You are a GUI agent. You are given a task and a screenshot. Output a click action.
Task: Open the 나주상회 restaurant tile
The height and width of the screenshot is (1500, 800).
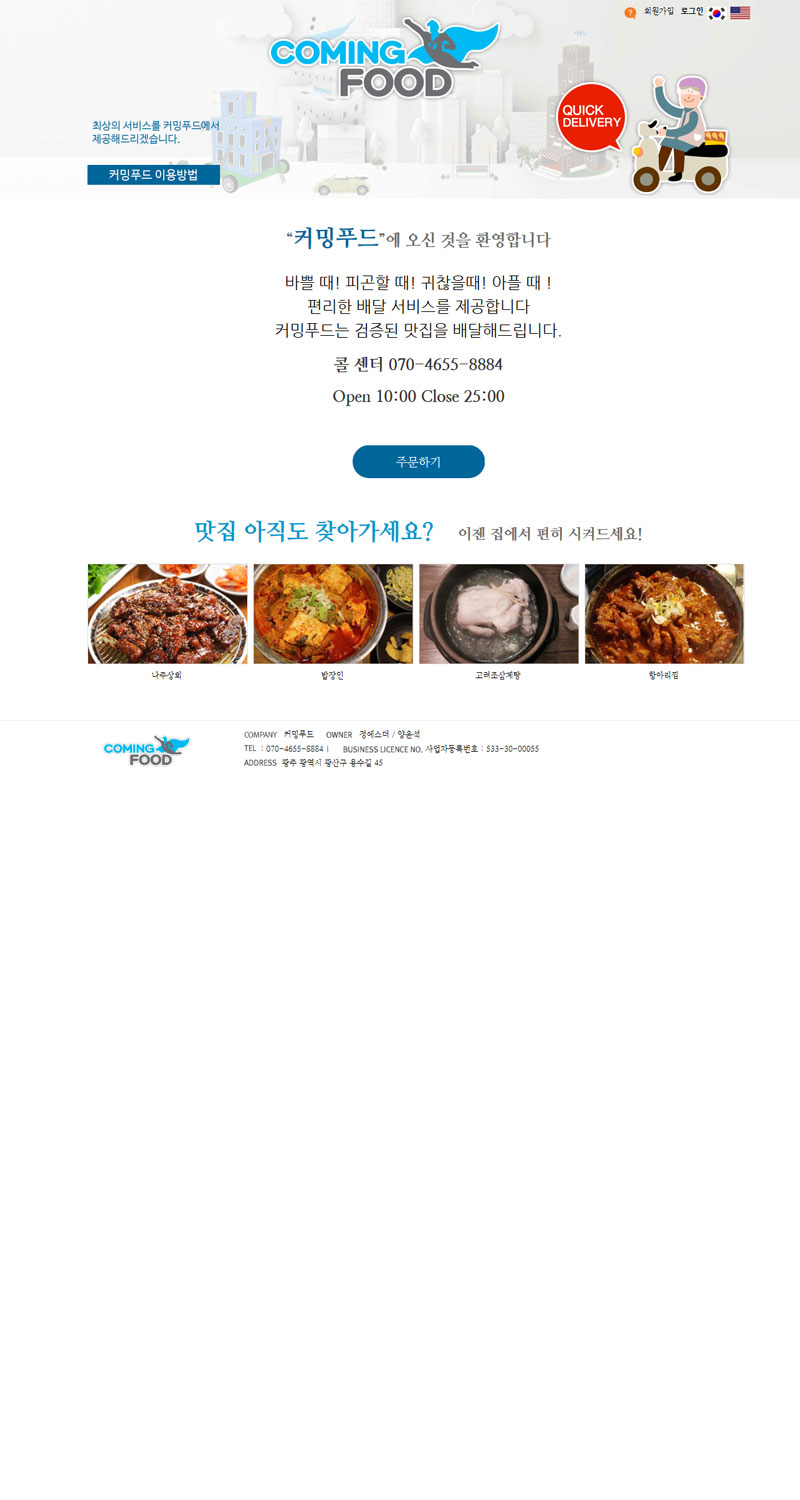pyautogui.click(x=167, y=614)
